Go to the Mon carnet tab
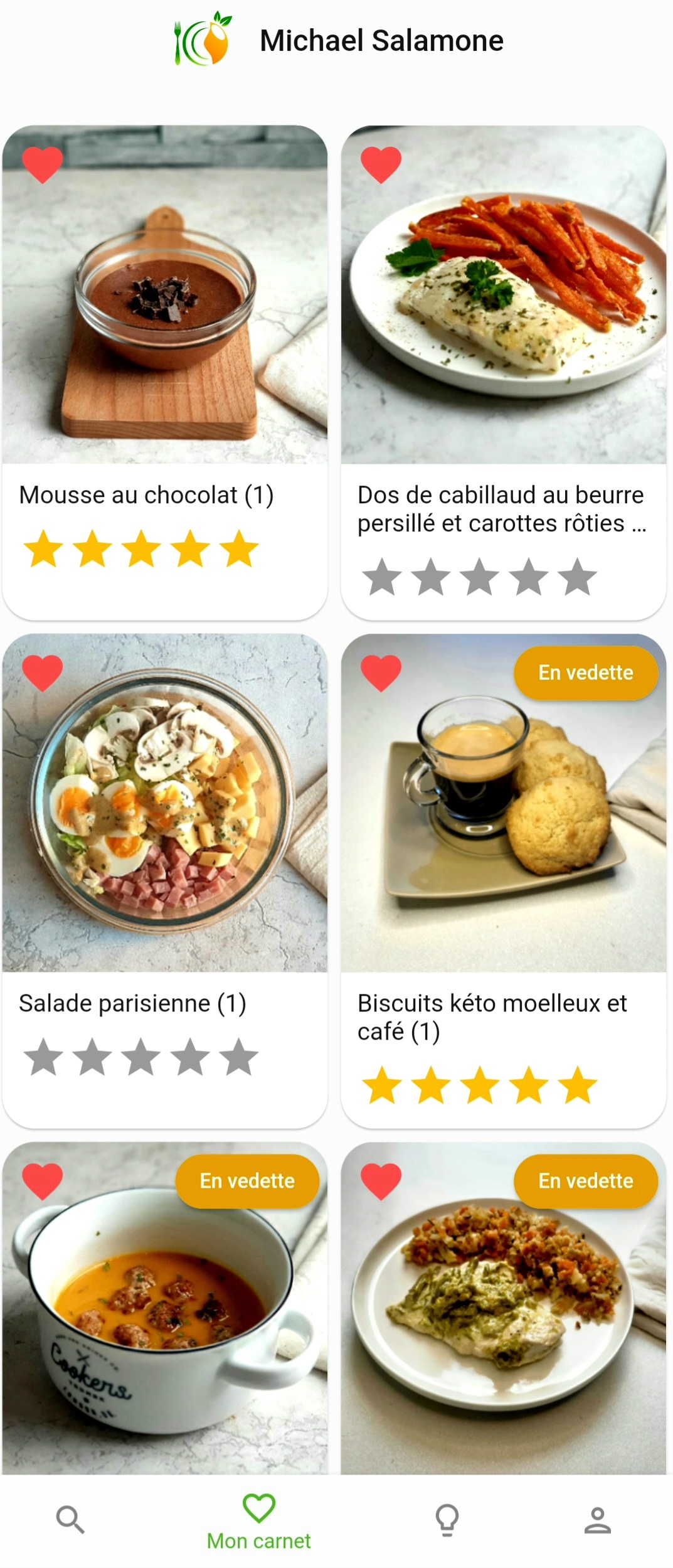 (258, 1521)
